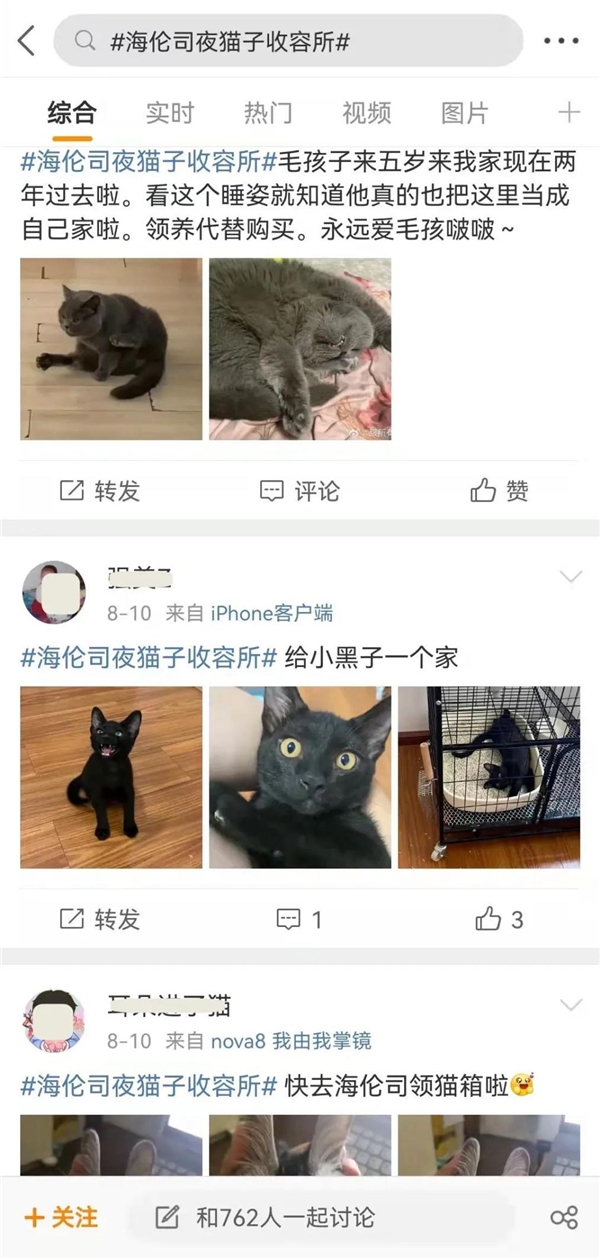Add a tab with the plus icon
The width and height of the screenshot is (600, 1259).
tap(569, 113)
